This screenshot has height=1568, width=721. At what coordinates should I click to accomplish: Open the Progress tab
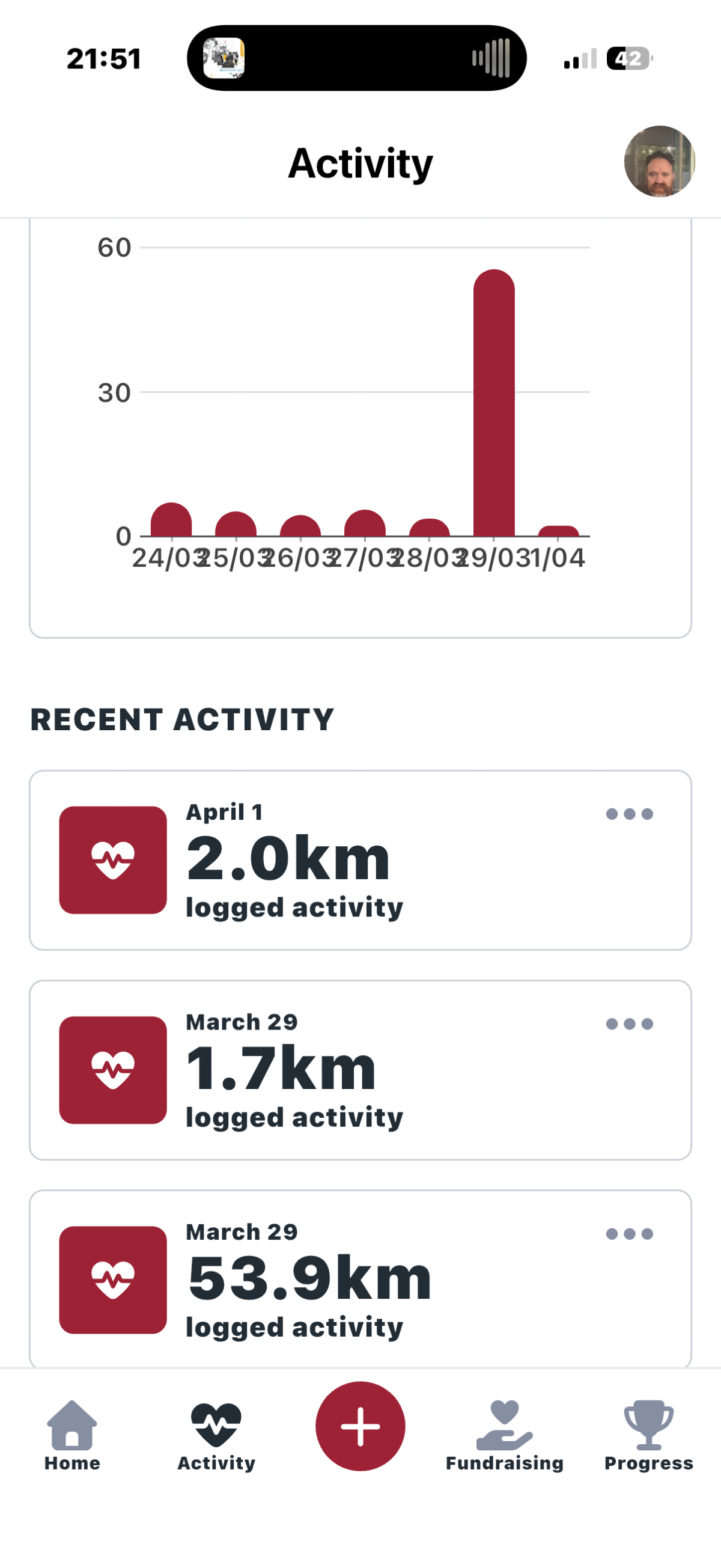click(x=648, y=1435)
